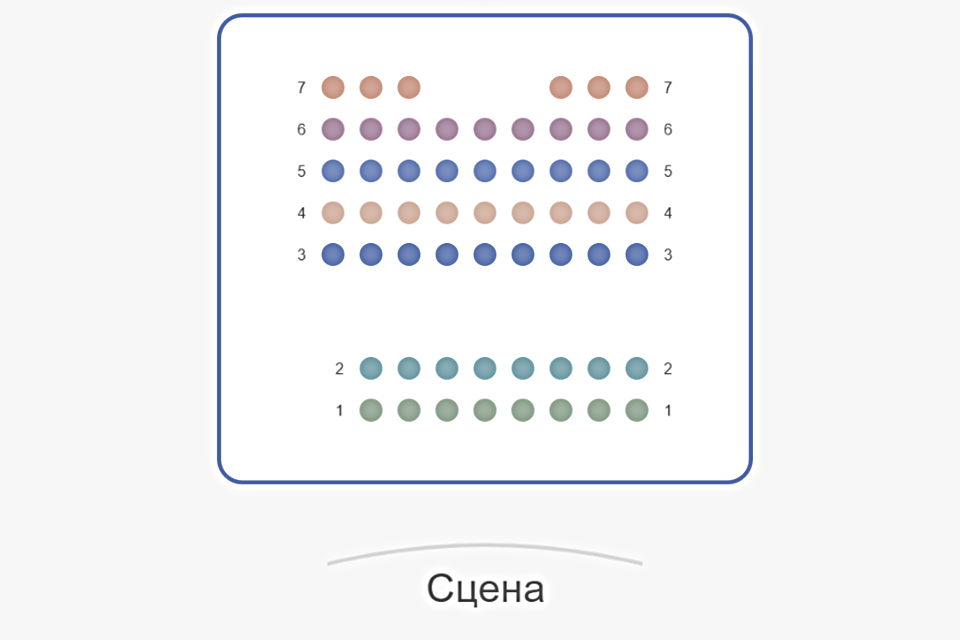Pick the first seat in row 2

(371, 368)
